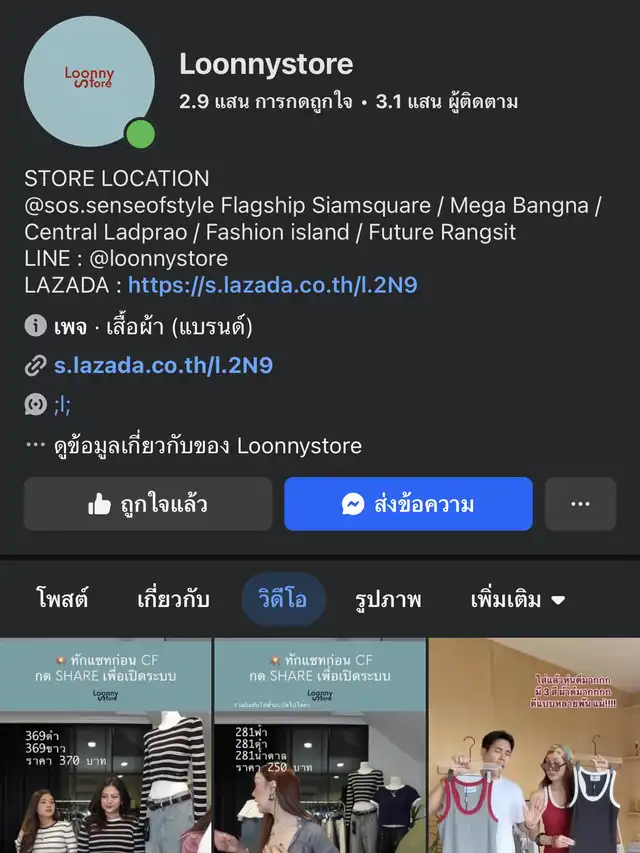The image size is (640, 853).
Task: Select the วิดีโอ tab
Action: [284, 600]
